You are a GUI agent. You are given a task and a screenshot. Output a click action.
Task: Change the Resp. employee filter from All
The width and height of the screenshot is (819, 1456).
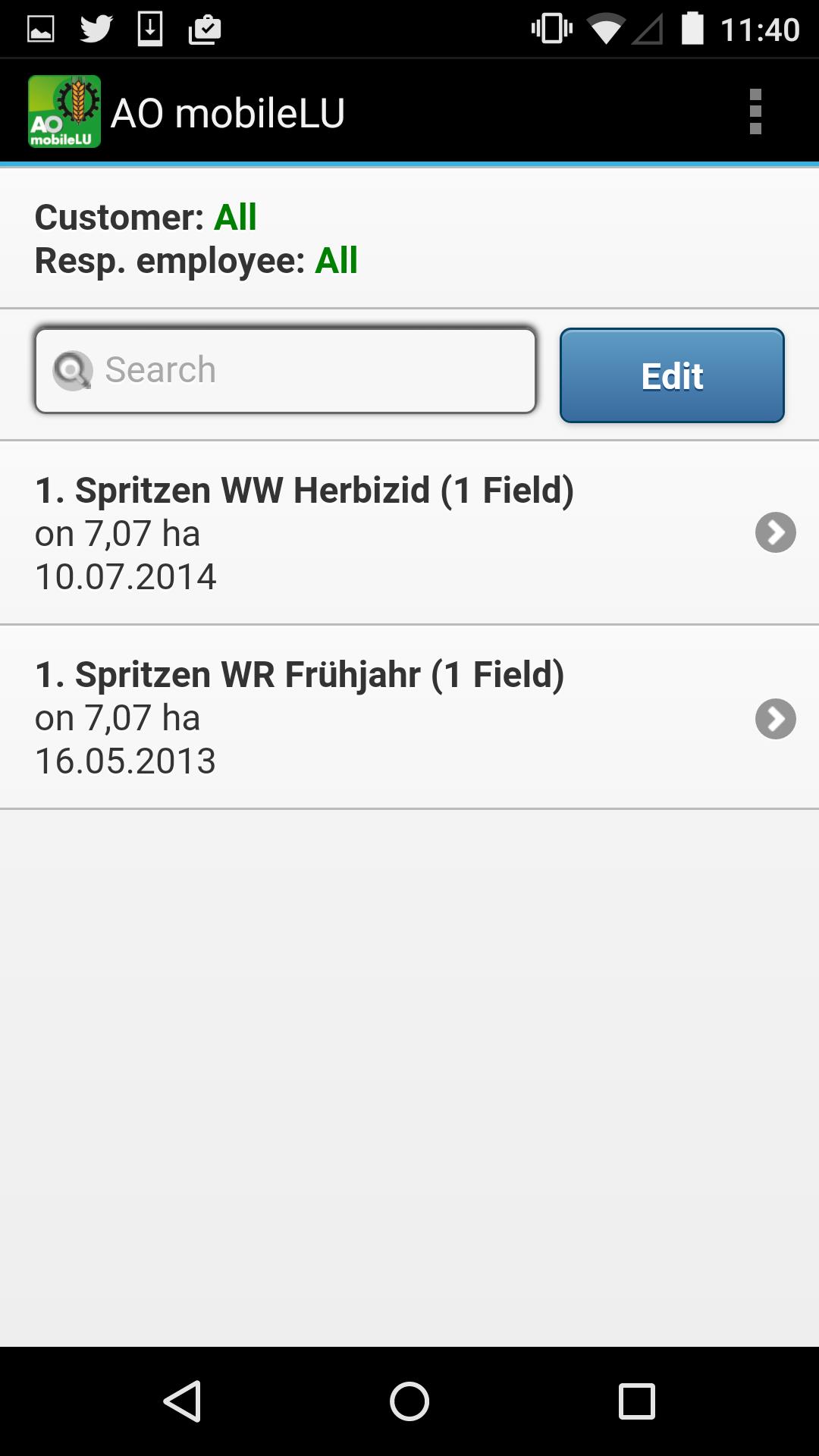coord(336,263)
